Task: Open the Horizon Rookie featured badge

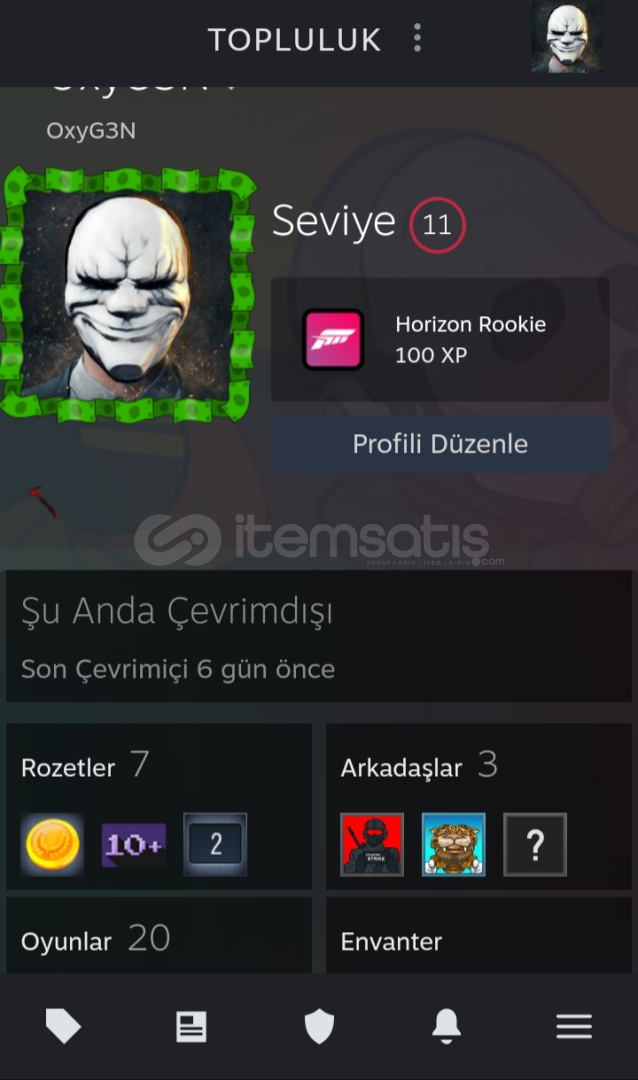Action: coord(440,340)
